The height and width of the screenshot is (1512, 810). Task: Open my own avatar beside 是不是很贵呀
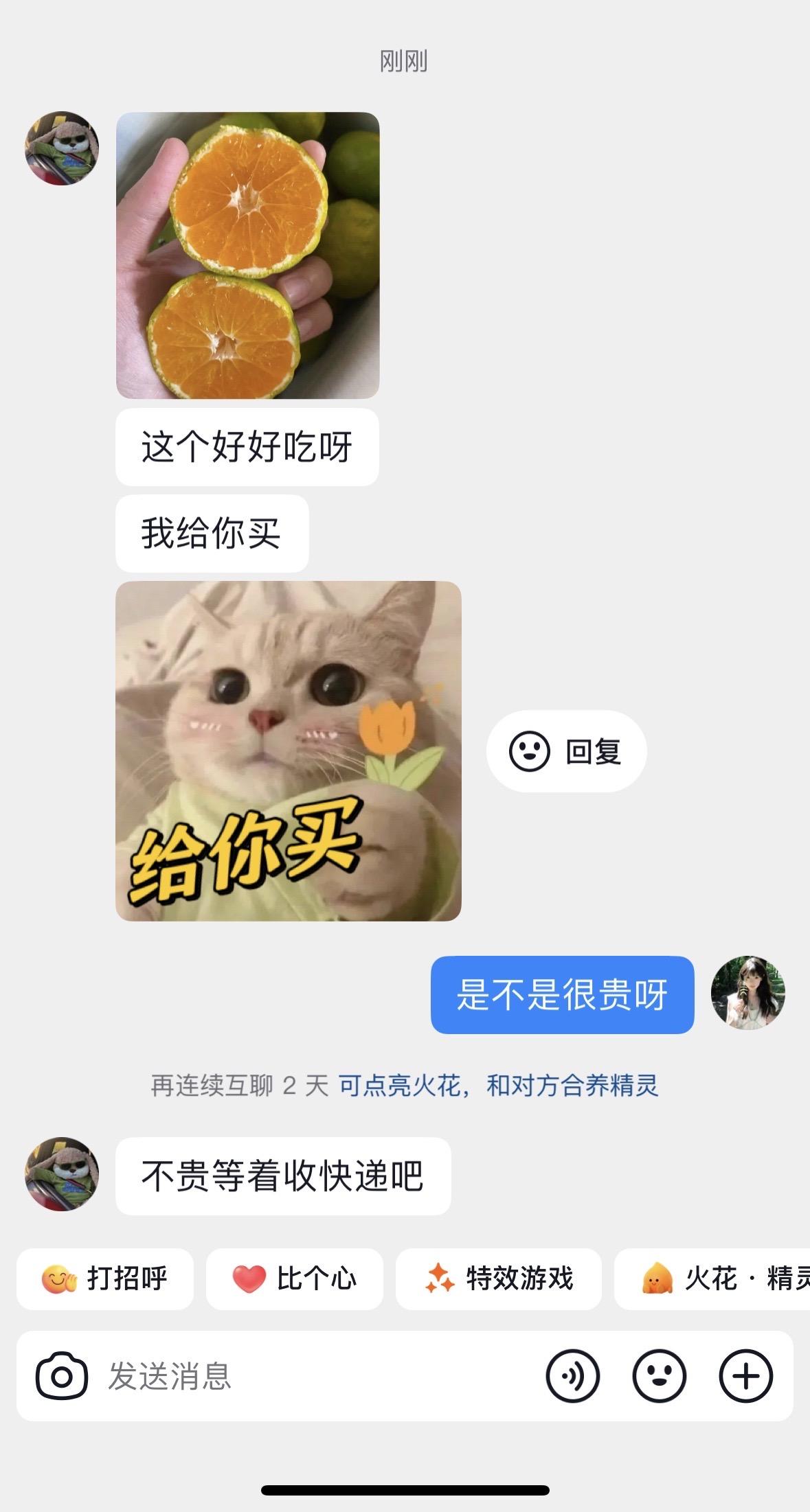pos(747,993)
